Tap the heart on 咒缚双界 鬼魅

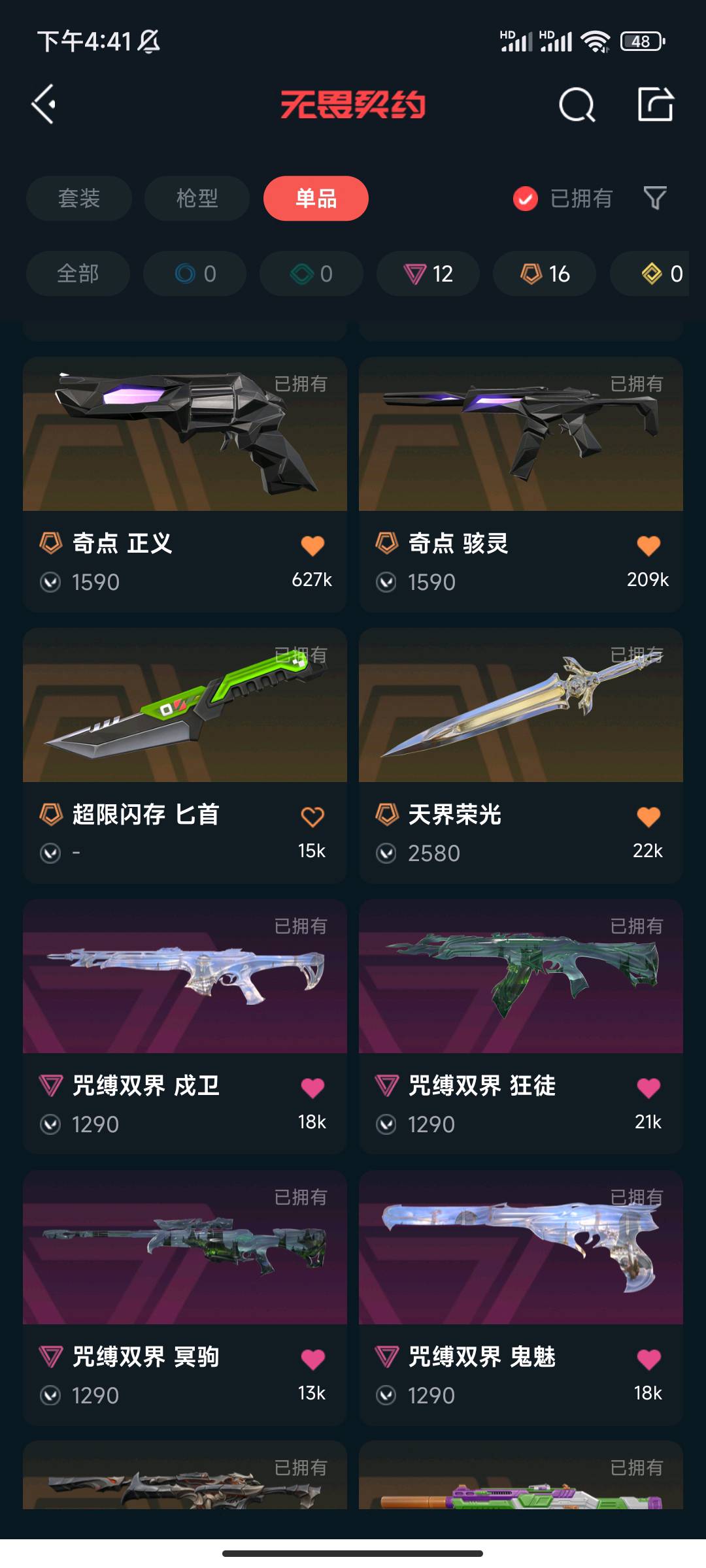[648, 1359]
